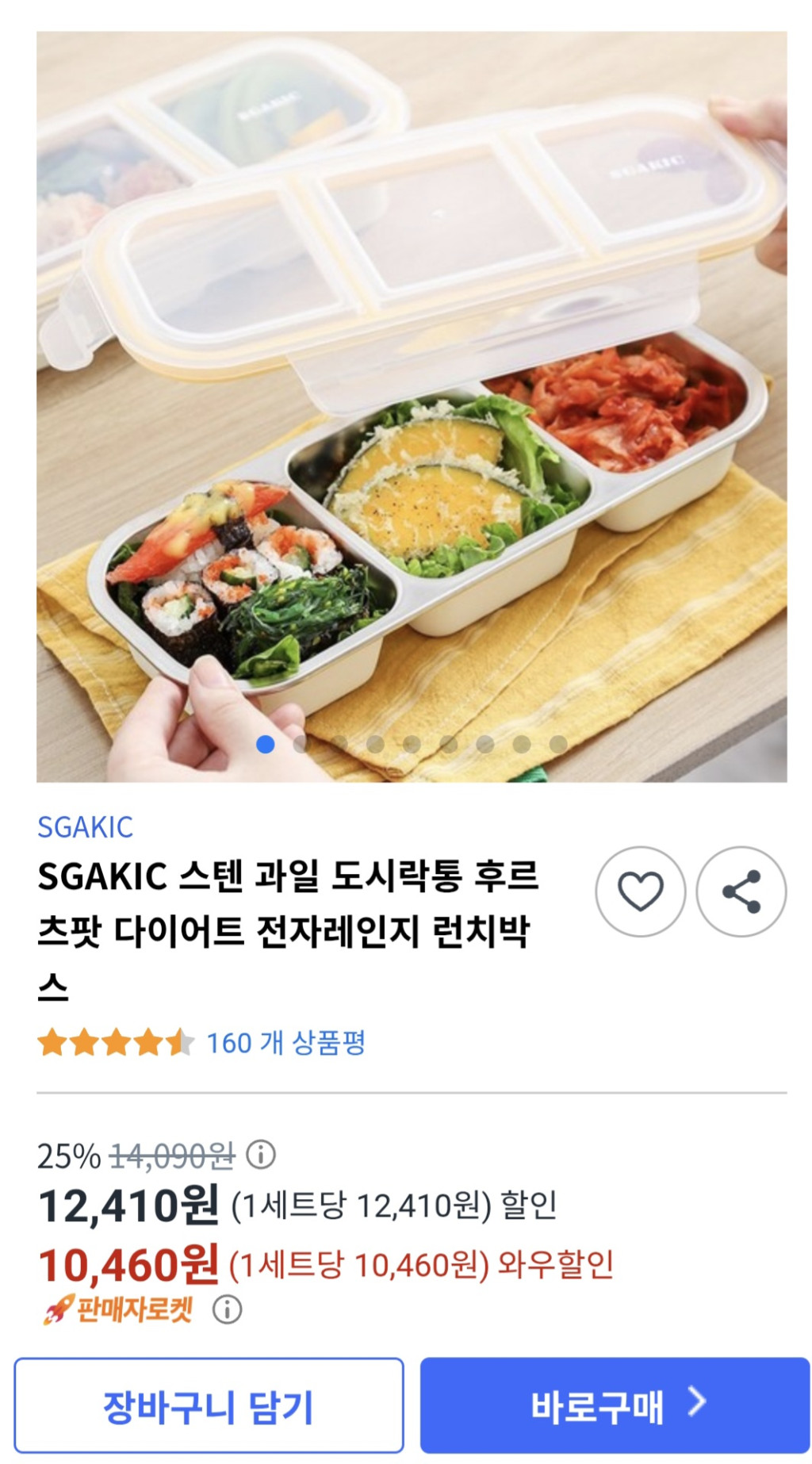Viewport: 812px width, 1464px height.
Task: Tap 바로구매 to buy now
Action: pos(615,1405)
